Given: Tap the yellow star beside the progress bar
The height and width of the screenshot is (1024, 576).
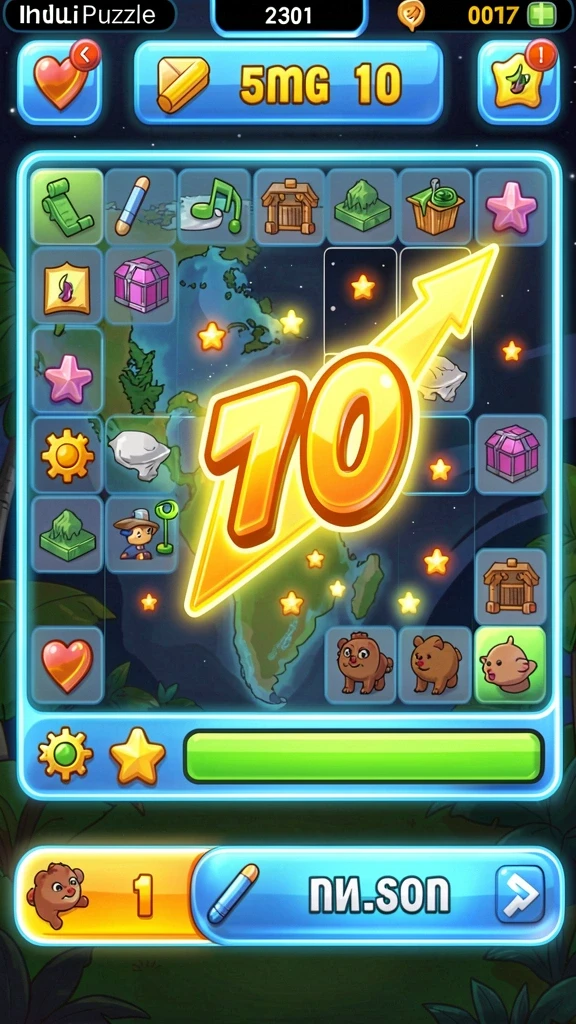Looking at the screenshot, I should coord(137,756).
